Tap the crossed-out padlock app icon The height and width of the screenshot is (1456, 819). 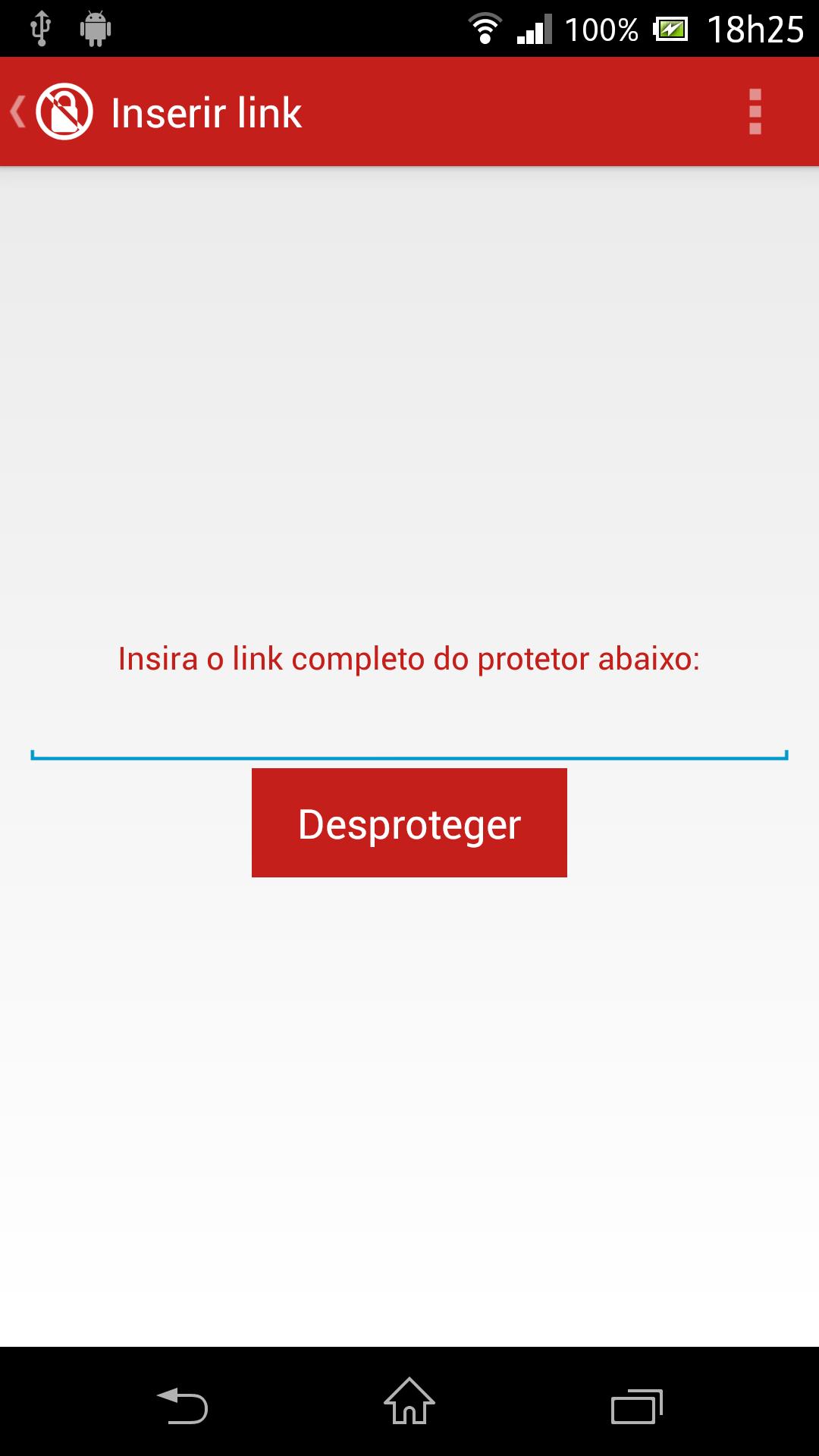64,111
